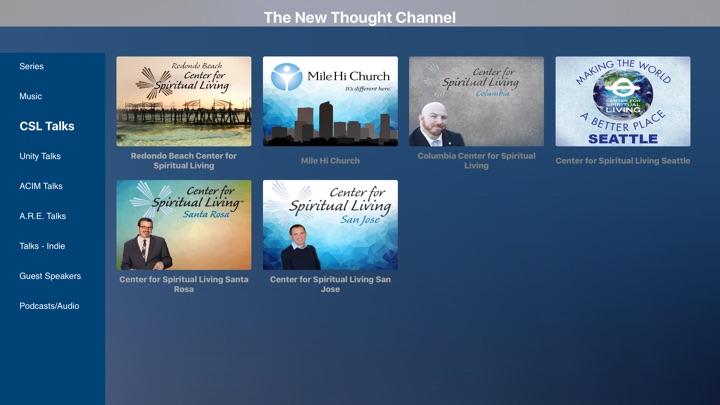Open A.R.E. Talks section

(x=43, y=216)
